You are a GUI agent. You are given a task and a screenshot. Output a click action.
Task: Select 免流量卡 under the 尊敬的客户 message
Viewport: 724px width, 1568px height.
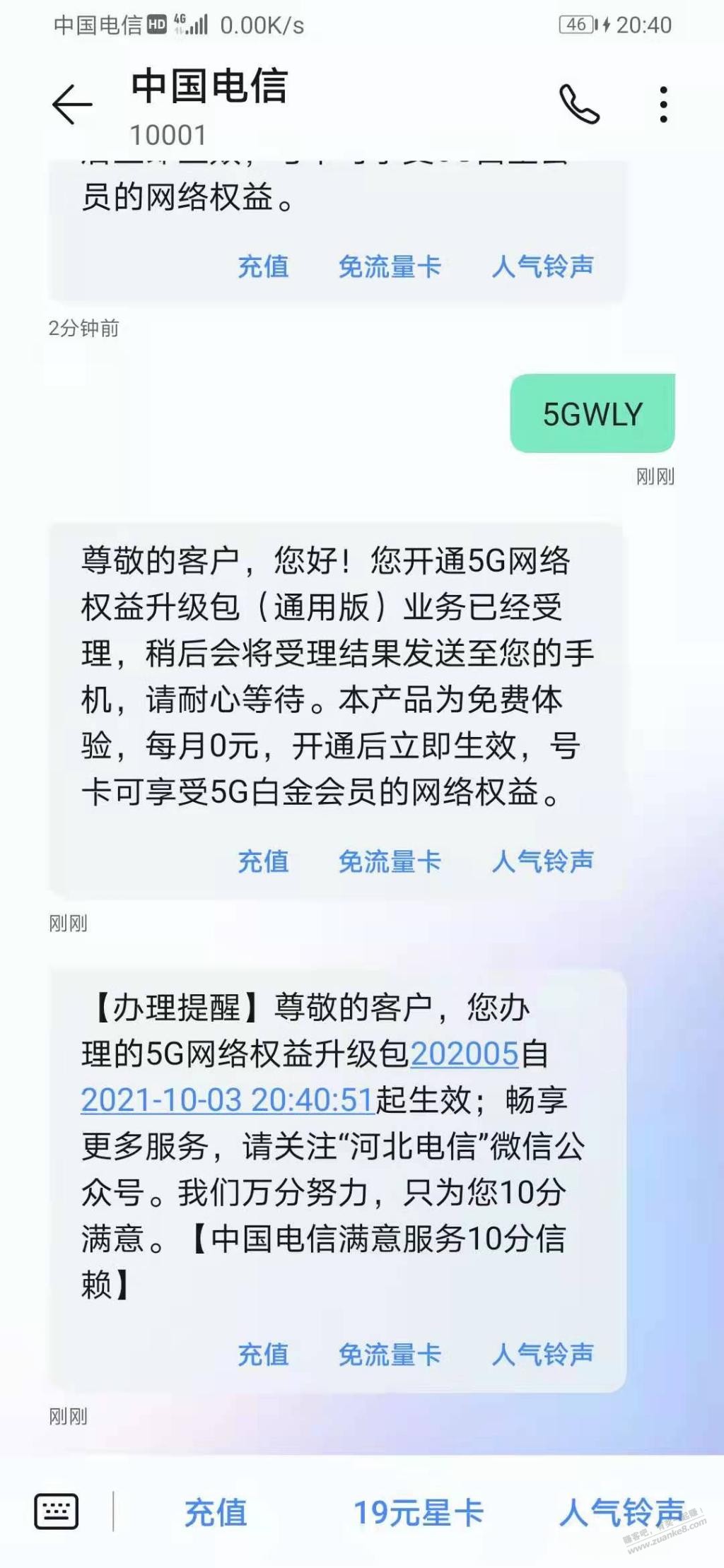(390, 861)
